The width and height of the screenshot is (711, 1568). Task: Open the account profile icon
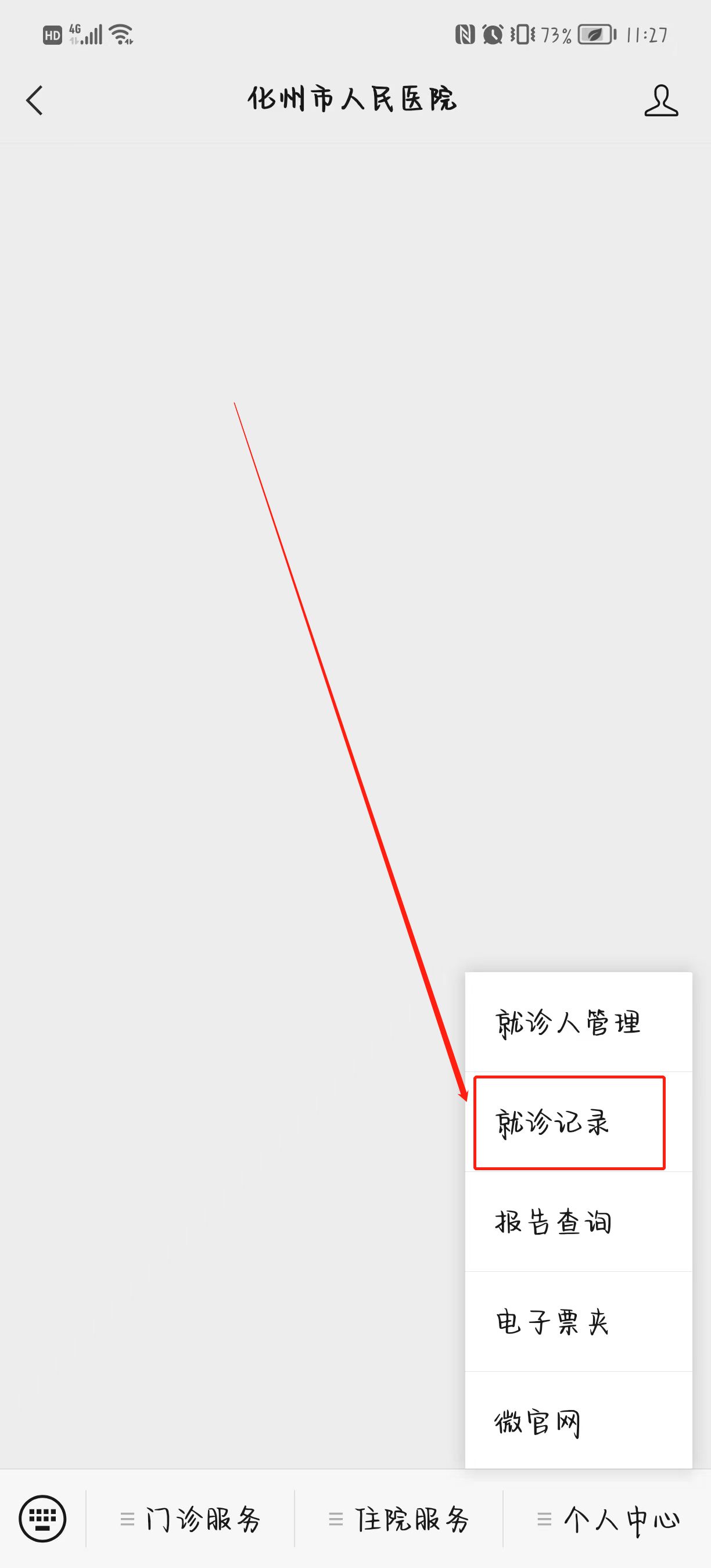coord(661,101)
